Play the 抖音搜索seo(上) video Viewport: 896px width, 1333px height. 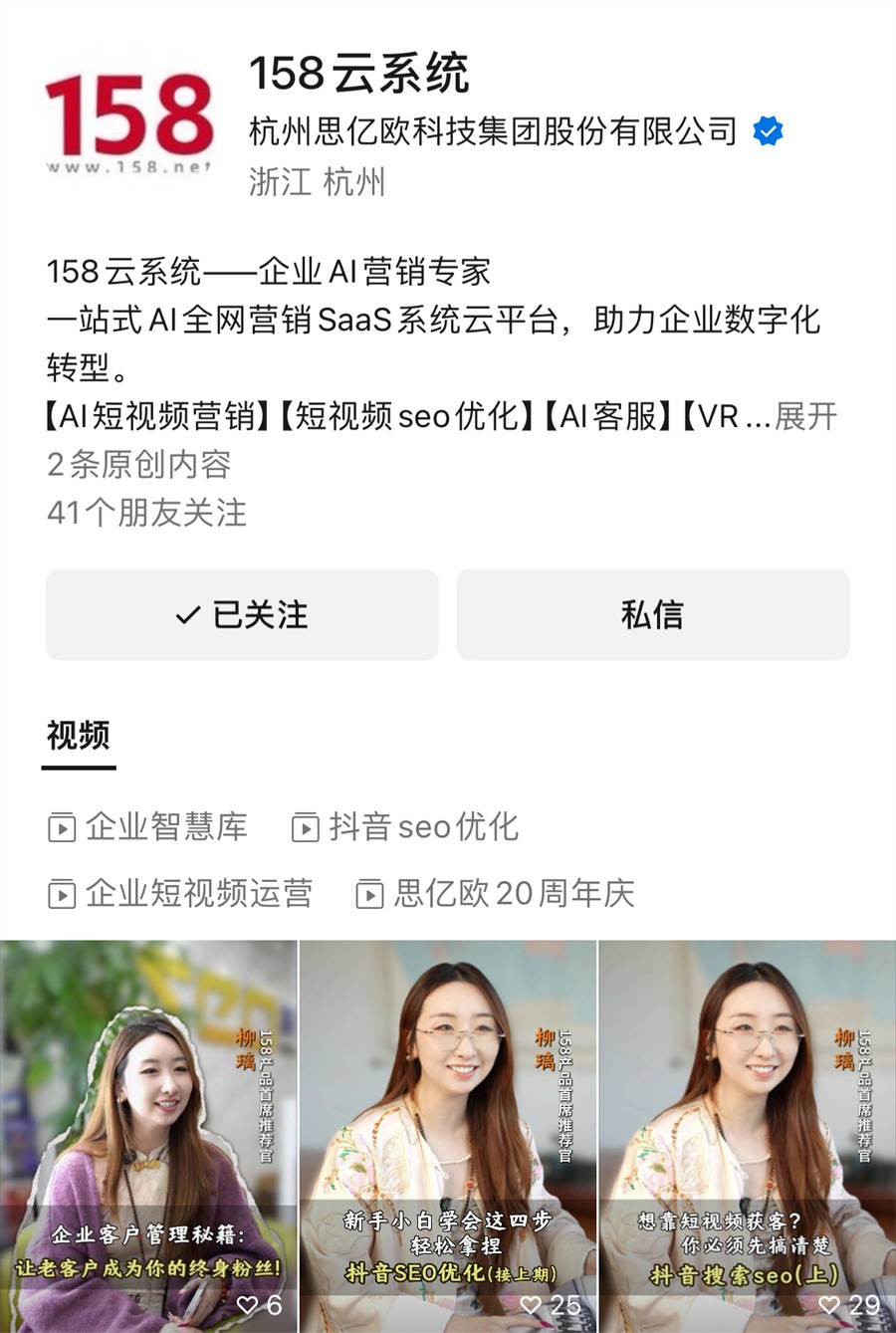(748, 1135)
